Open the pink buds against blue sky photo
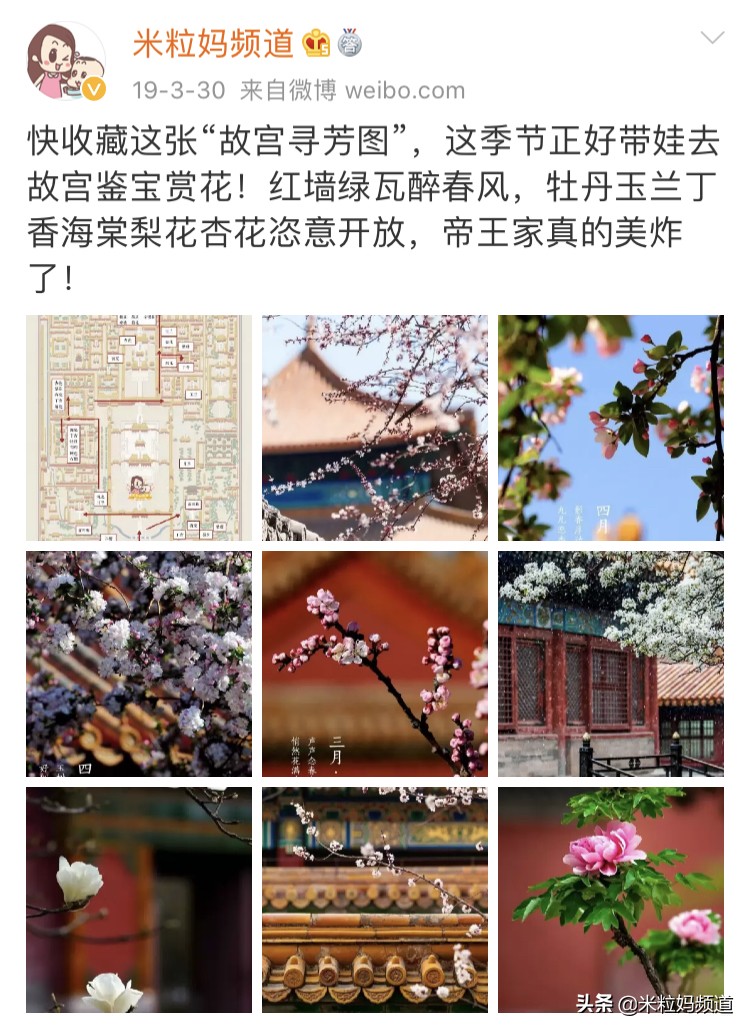 pos(610,428)
